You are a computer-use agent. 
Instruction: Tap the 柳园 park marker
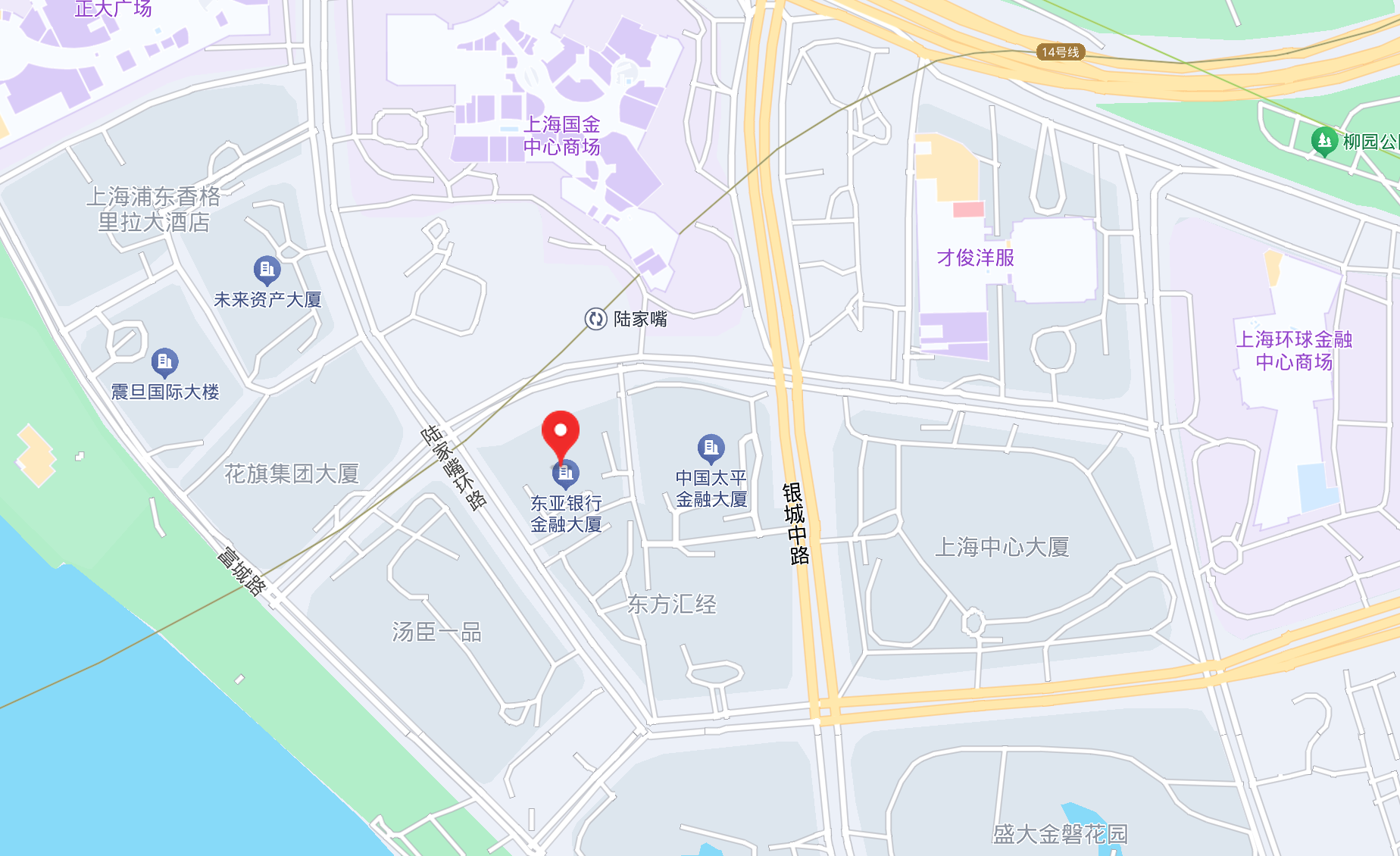[x=1323, y=140]
